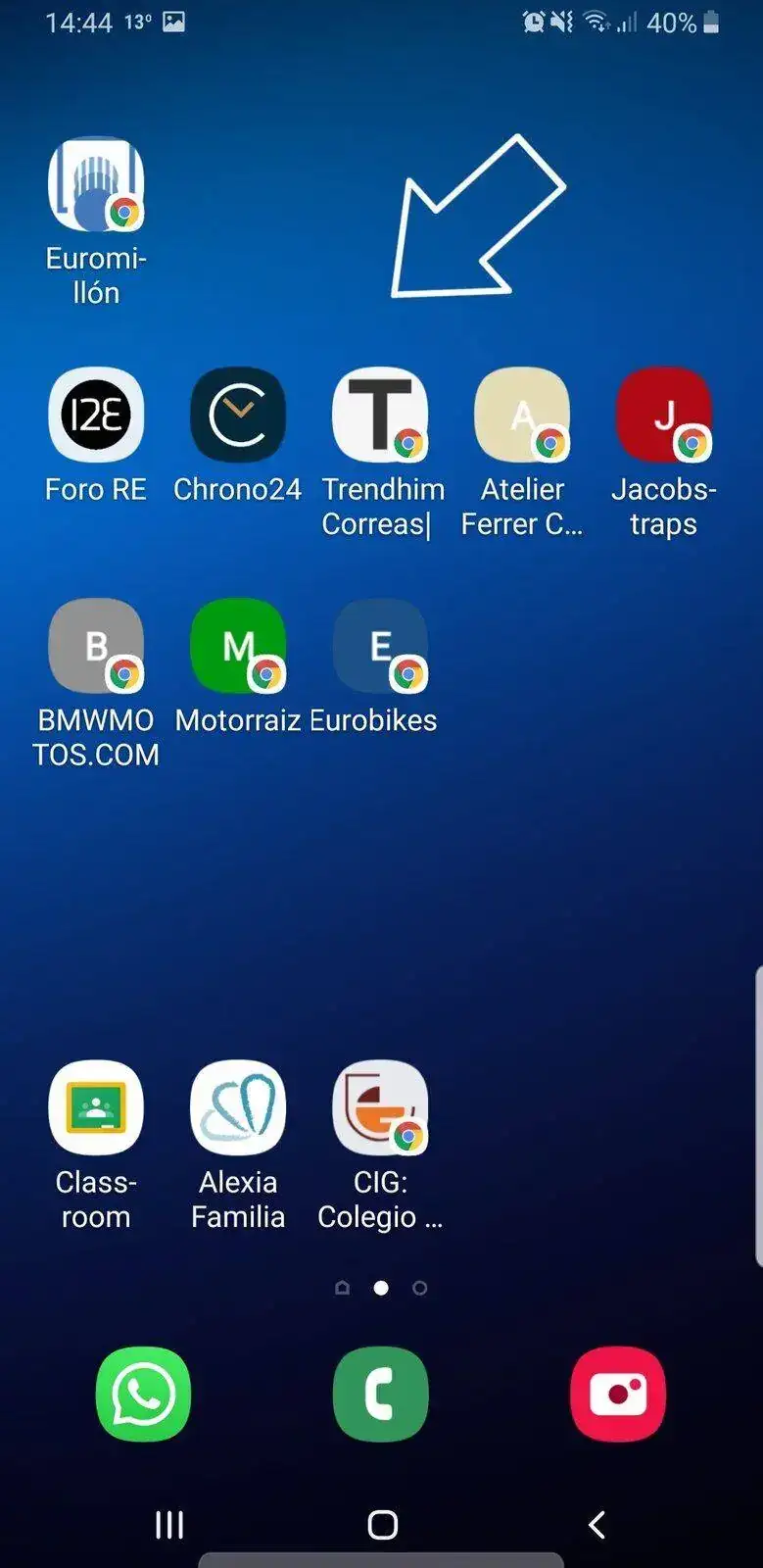Open Google Classroom
Viewport: 763px width, 1568px height.
click(96, 1108)
